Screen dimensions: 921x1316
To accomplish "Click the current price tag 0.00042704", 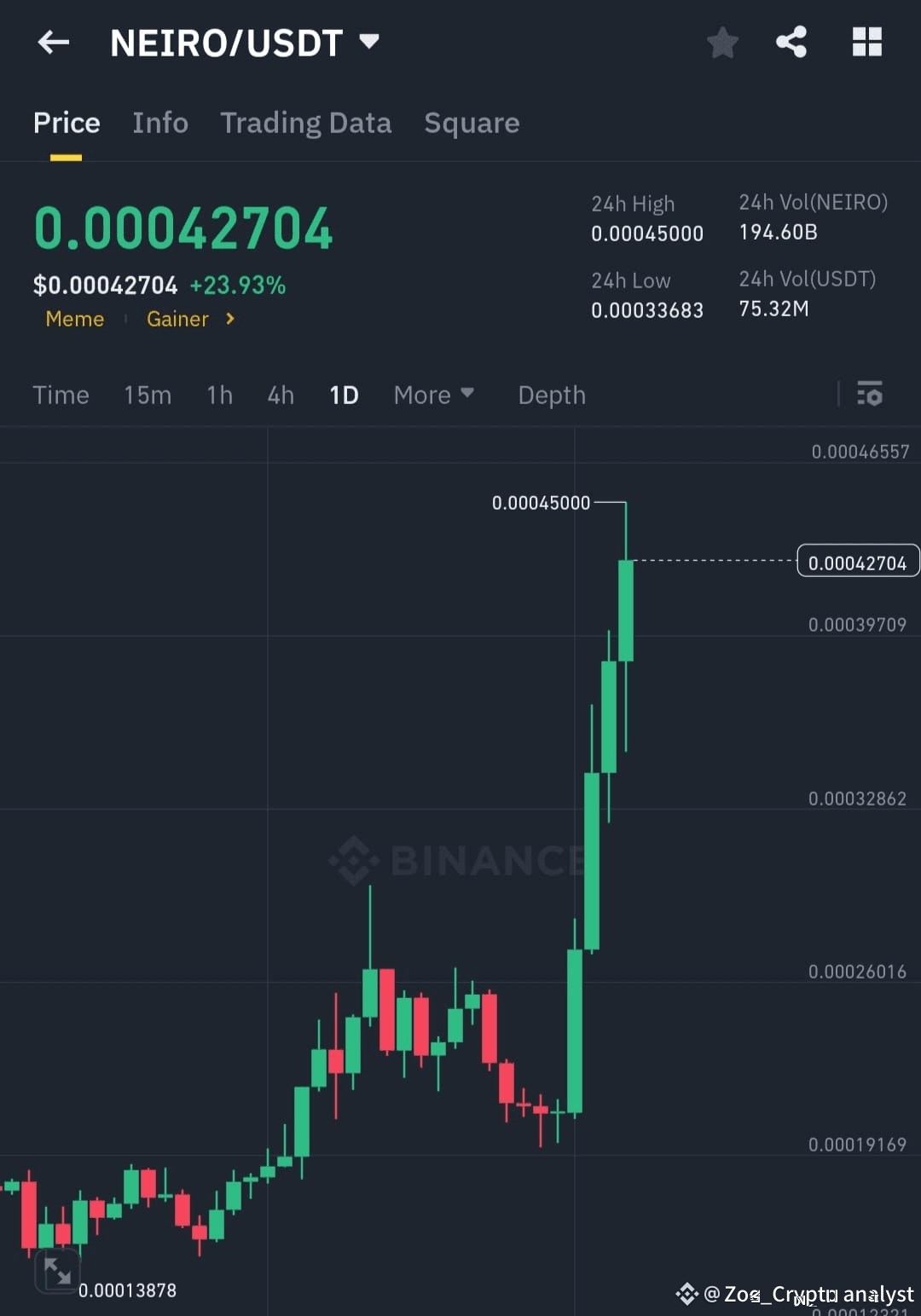I will pos(857,561).
